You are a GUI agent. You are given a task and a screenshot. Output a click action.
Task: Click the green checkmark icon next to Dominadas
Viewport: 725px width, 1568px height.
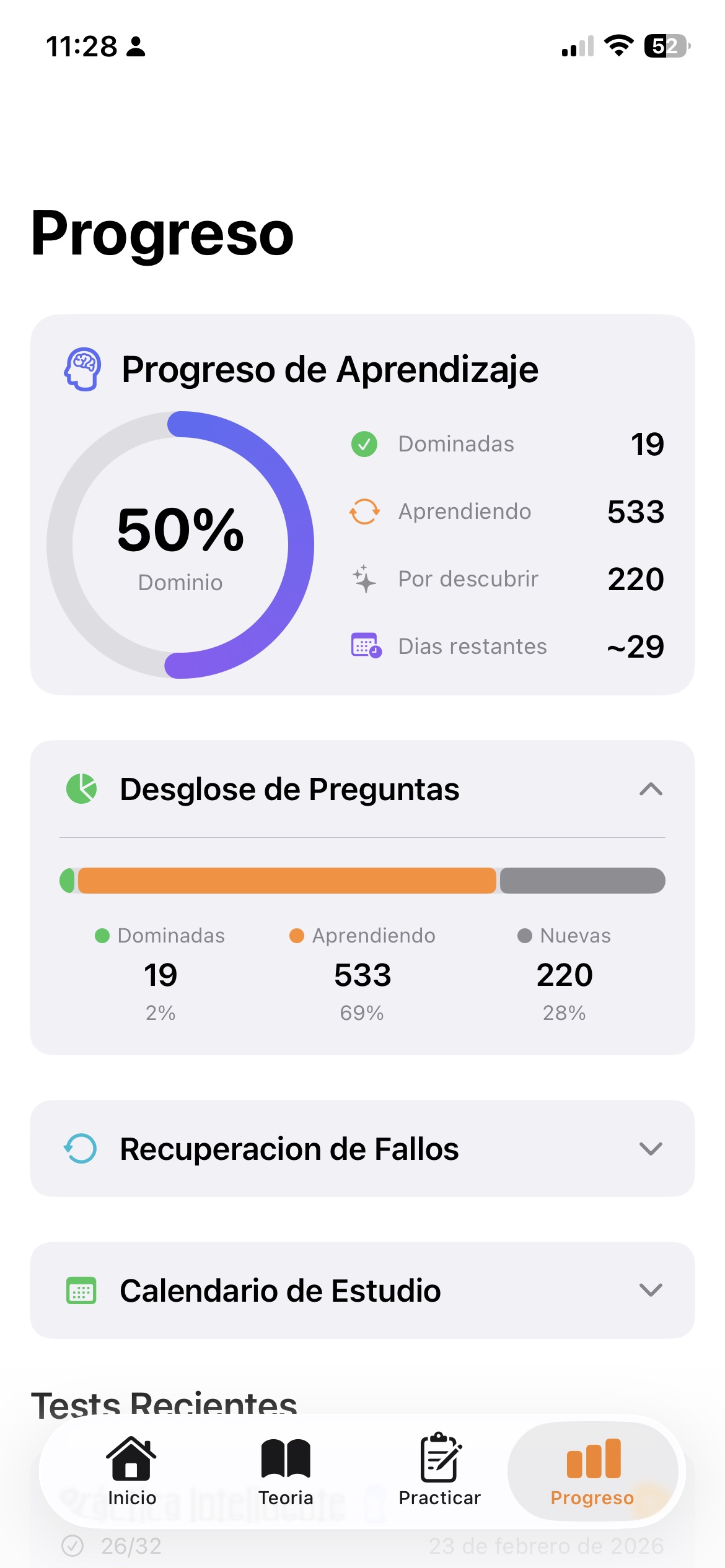click(x=365, y=444)
